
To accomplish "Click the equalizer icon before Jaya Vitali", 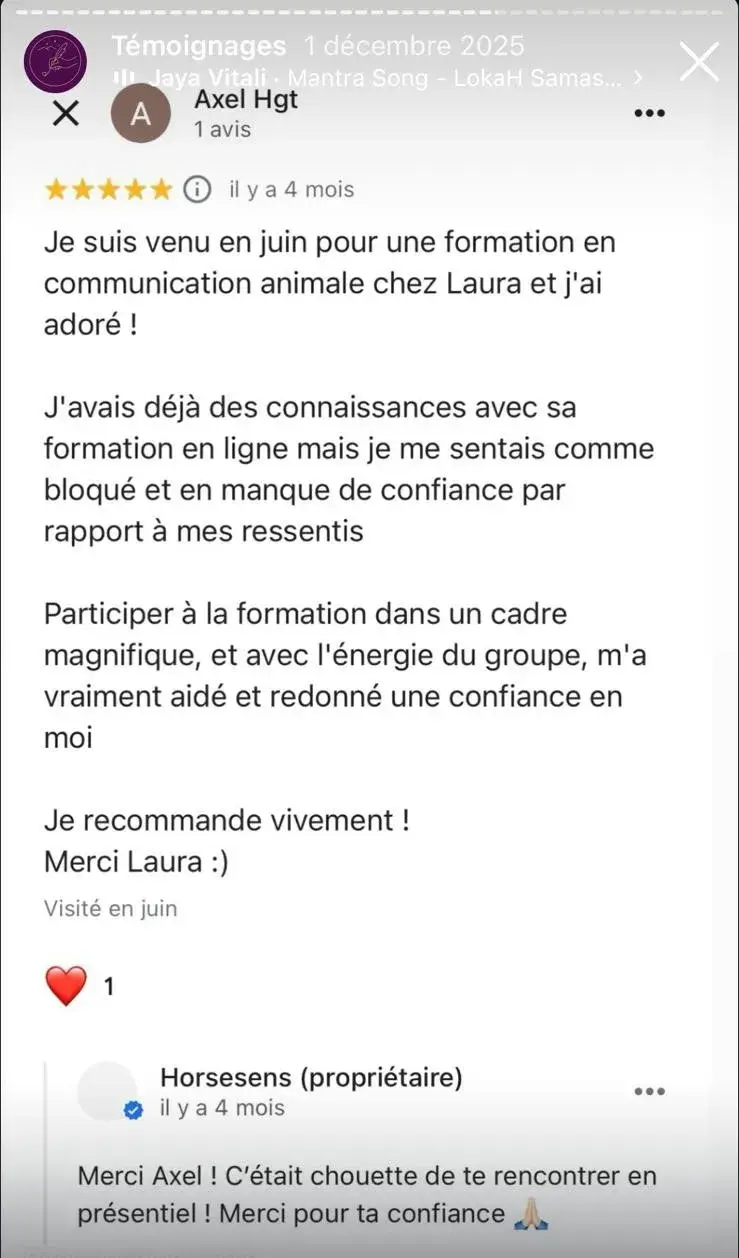I will pyautogui.click(x=123, y=78).
